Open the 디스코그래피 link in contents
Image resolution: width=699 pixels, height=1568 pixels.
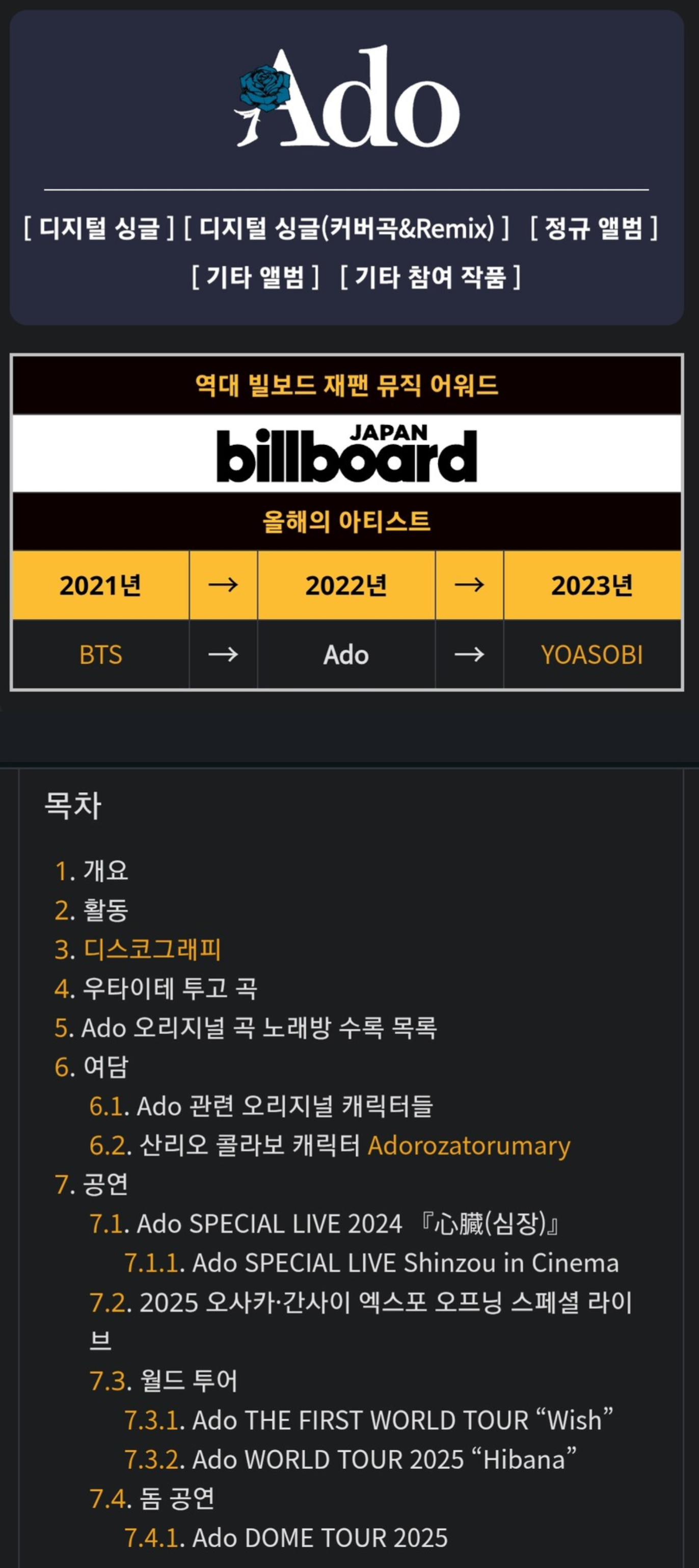[x=151, y=949]
